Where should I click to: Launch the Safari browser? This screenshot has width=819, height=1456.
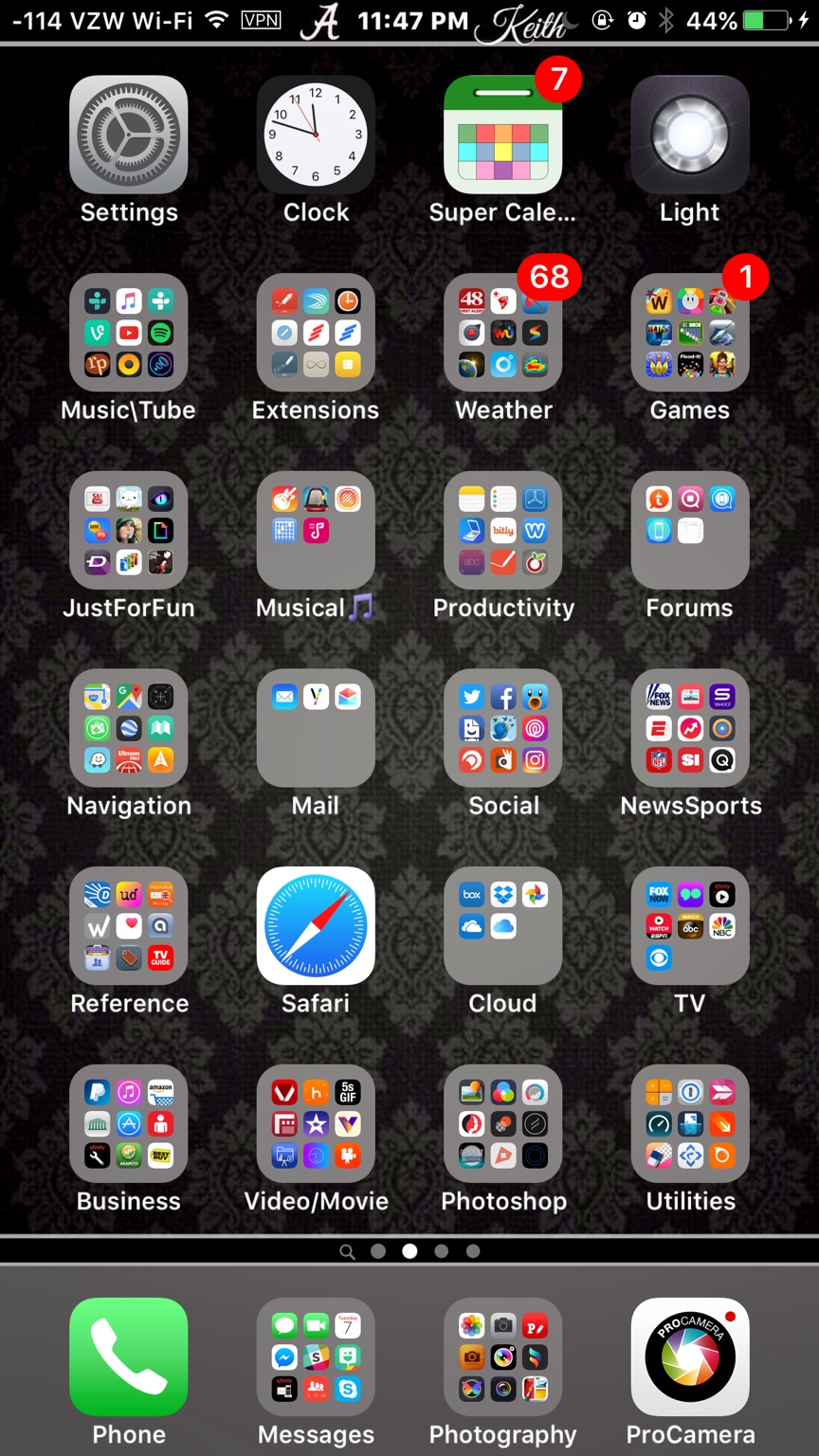pos(316,925)
